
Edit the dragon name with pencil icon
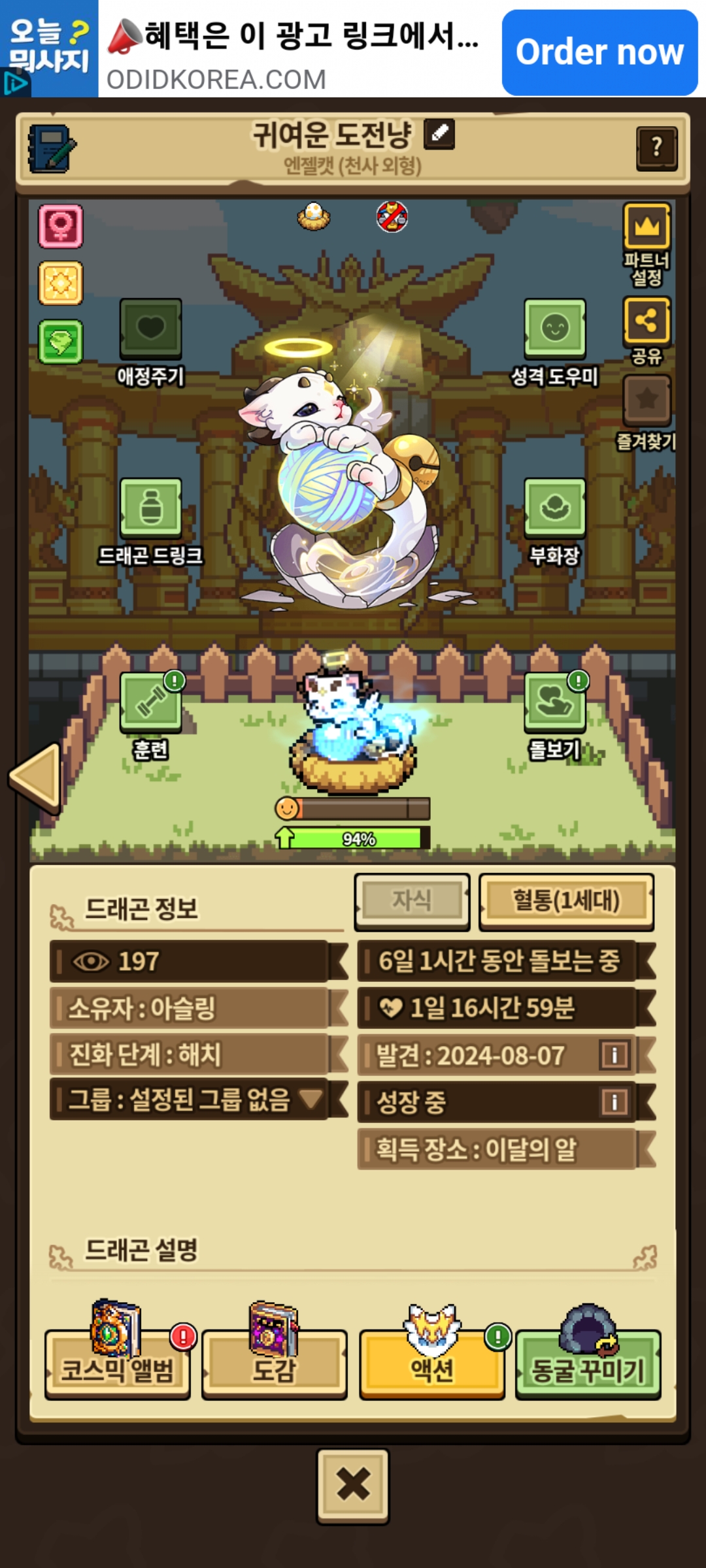[x=439, y=135]
